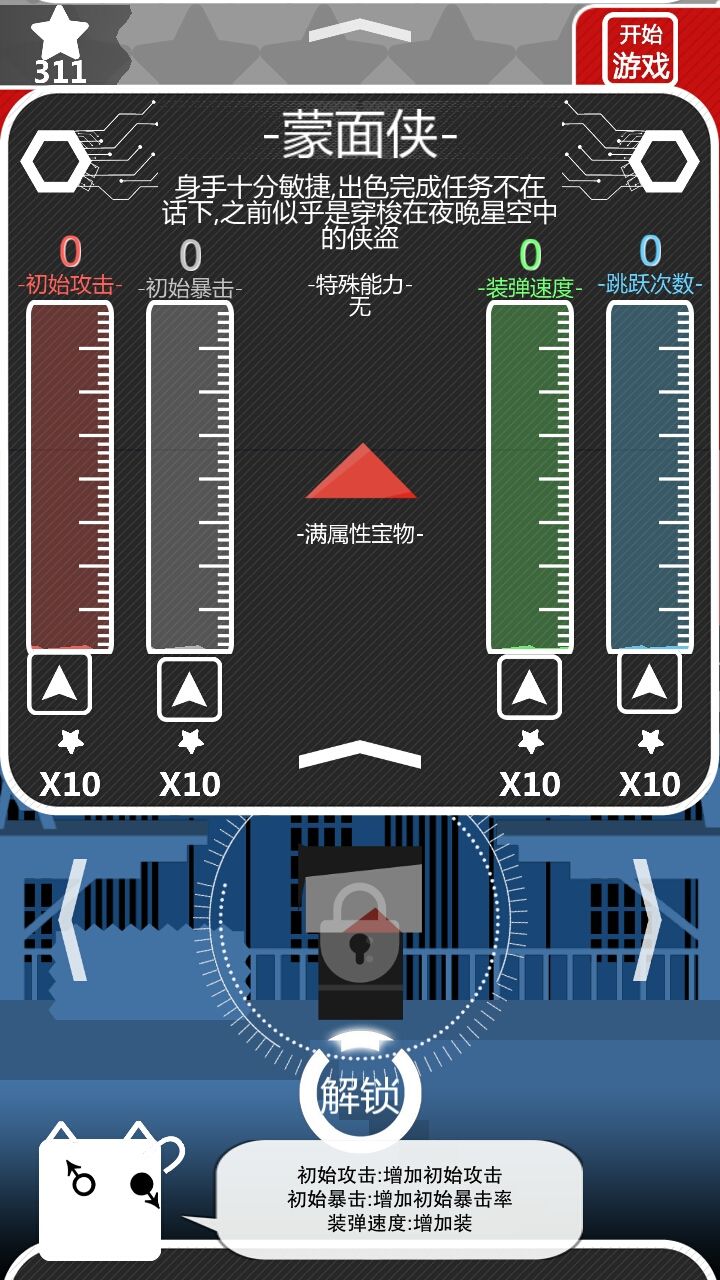This screenshot has height=1280, width=720.
Task: Click the star counter showing 311
Action: (x=60, y=45)
